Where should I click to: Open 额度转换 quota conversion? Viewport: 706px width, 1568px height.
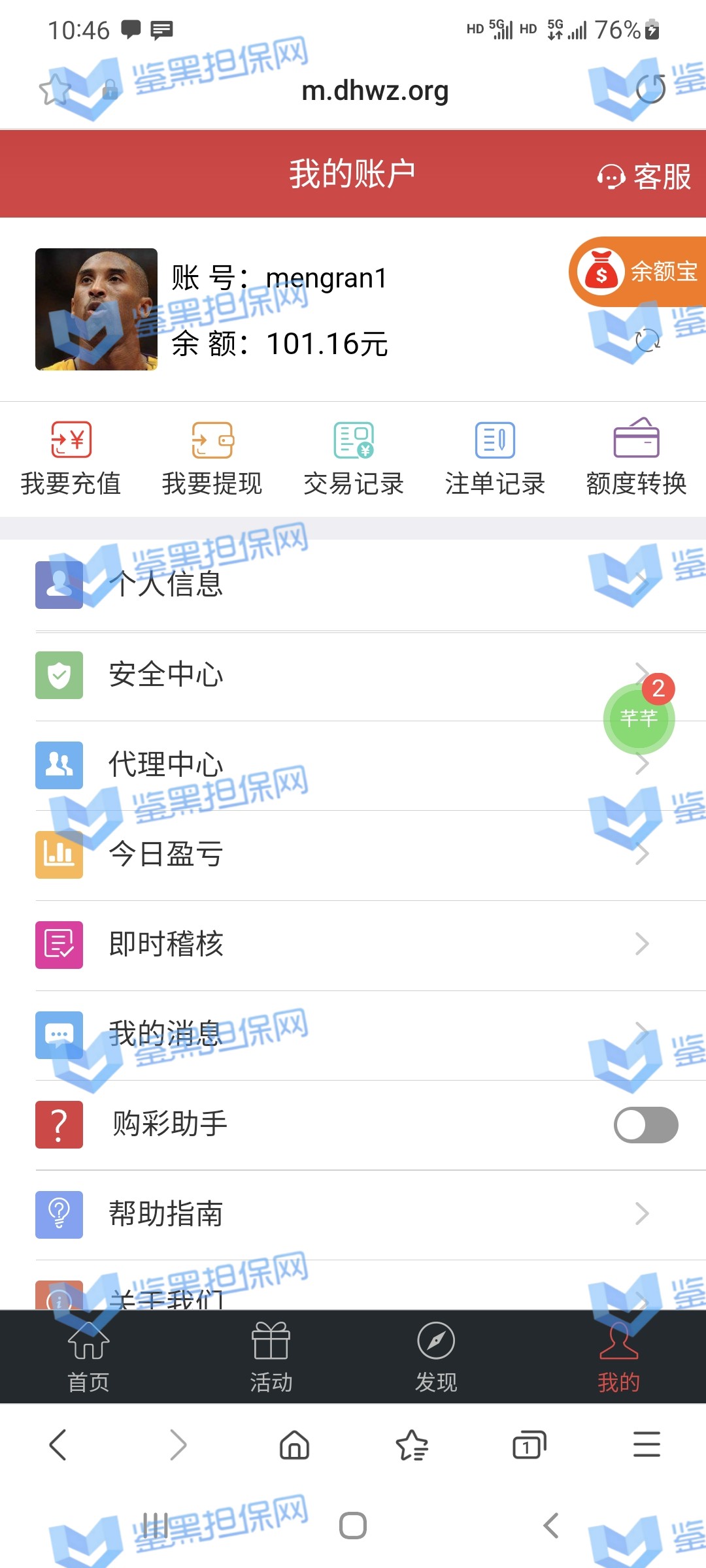(x=636, y=457)
